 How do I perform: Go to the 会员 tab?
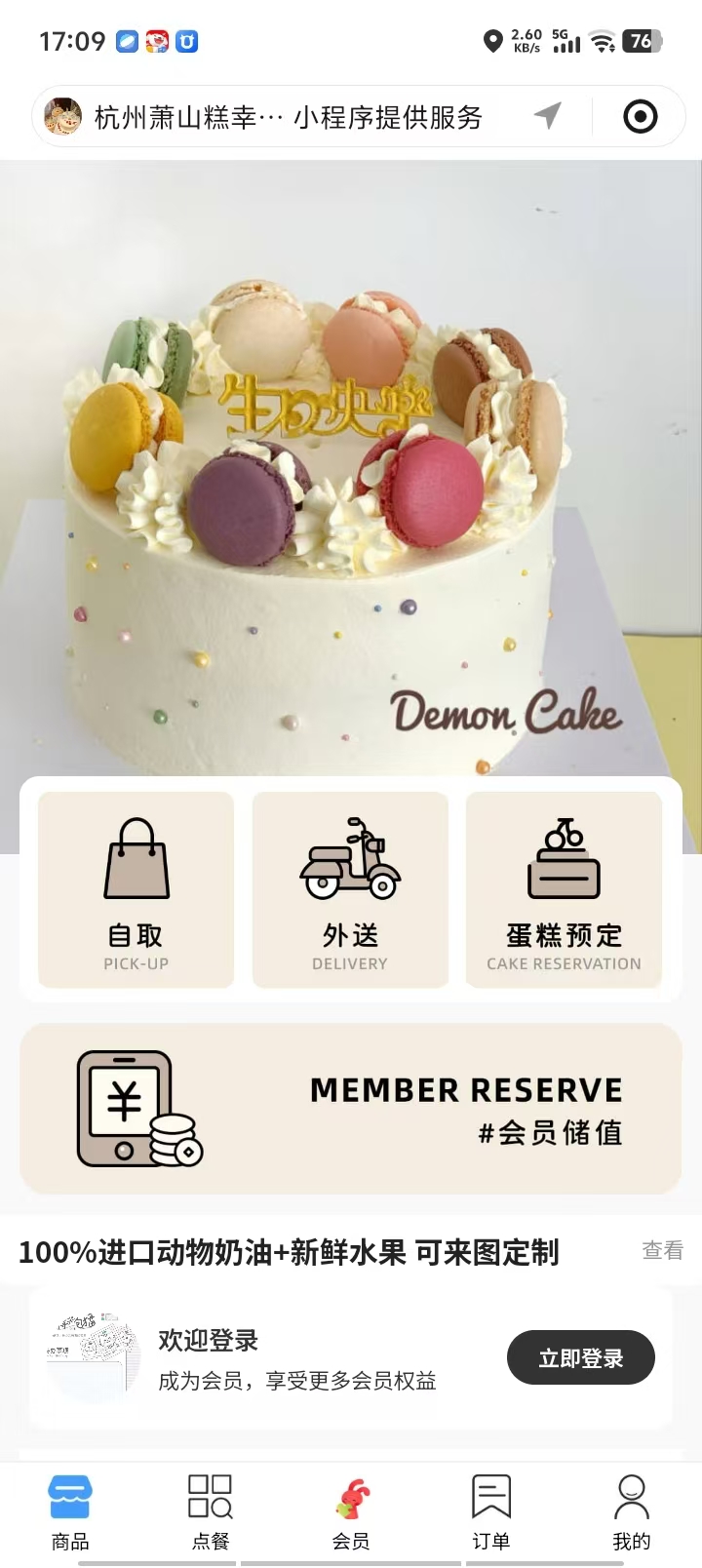351,1510
